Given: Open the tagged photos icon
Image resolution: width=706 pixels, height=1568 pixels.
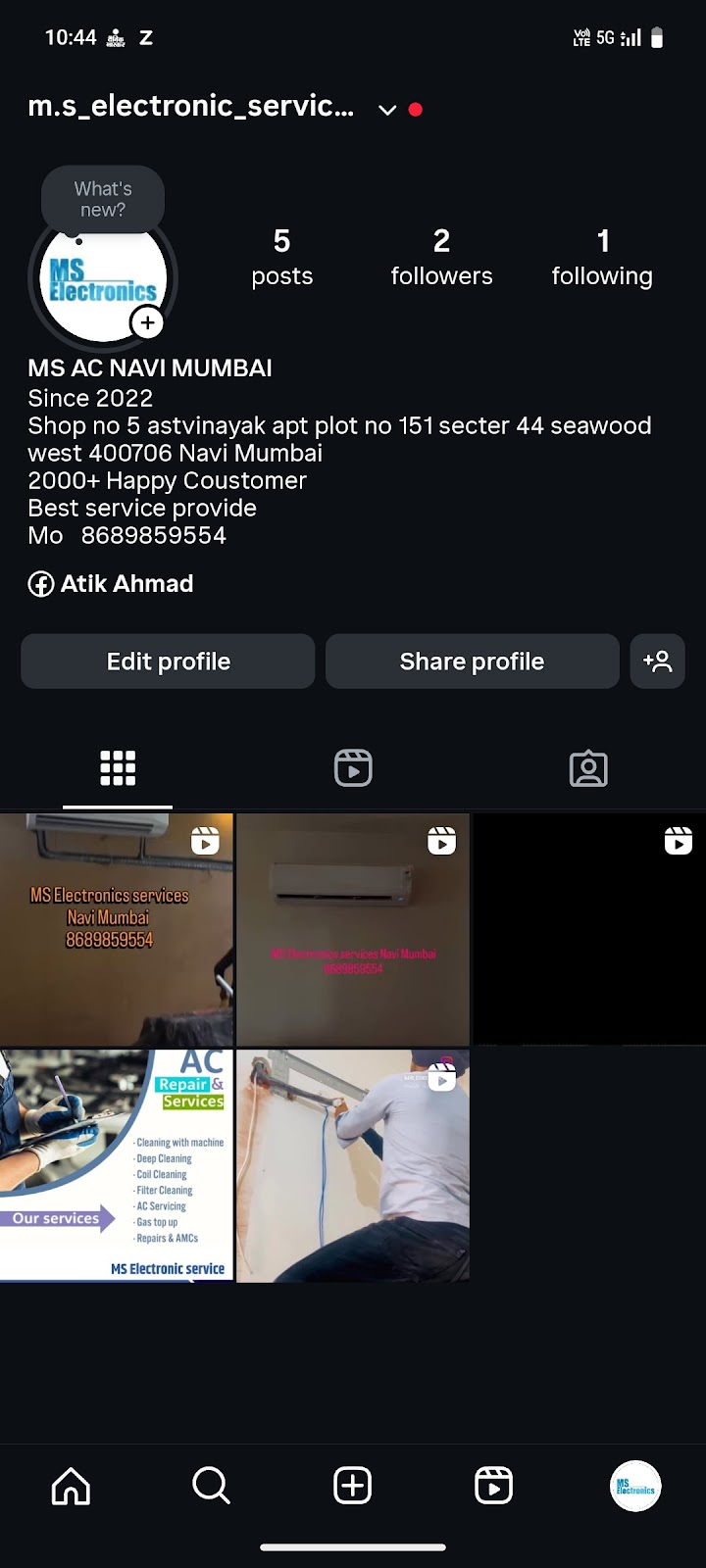Looking at the screenshot, I should pyautogui.click(x=587, y=768).
